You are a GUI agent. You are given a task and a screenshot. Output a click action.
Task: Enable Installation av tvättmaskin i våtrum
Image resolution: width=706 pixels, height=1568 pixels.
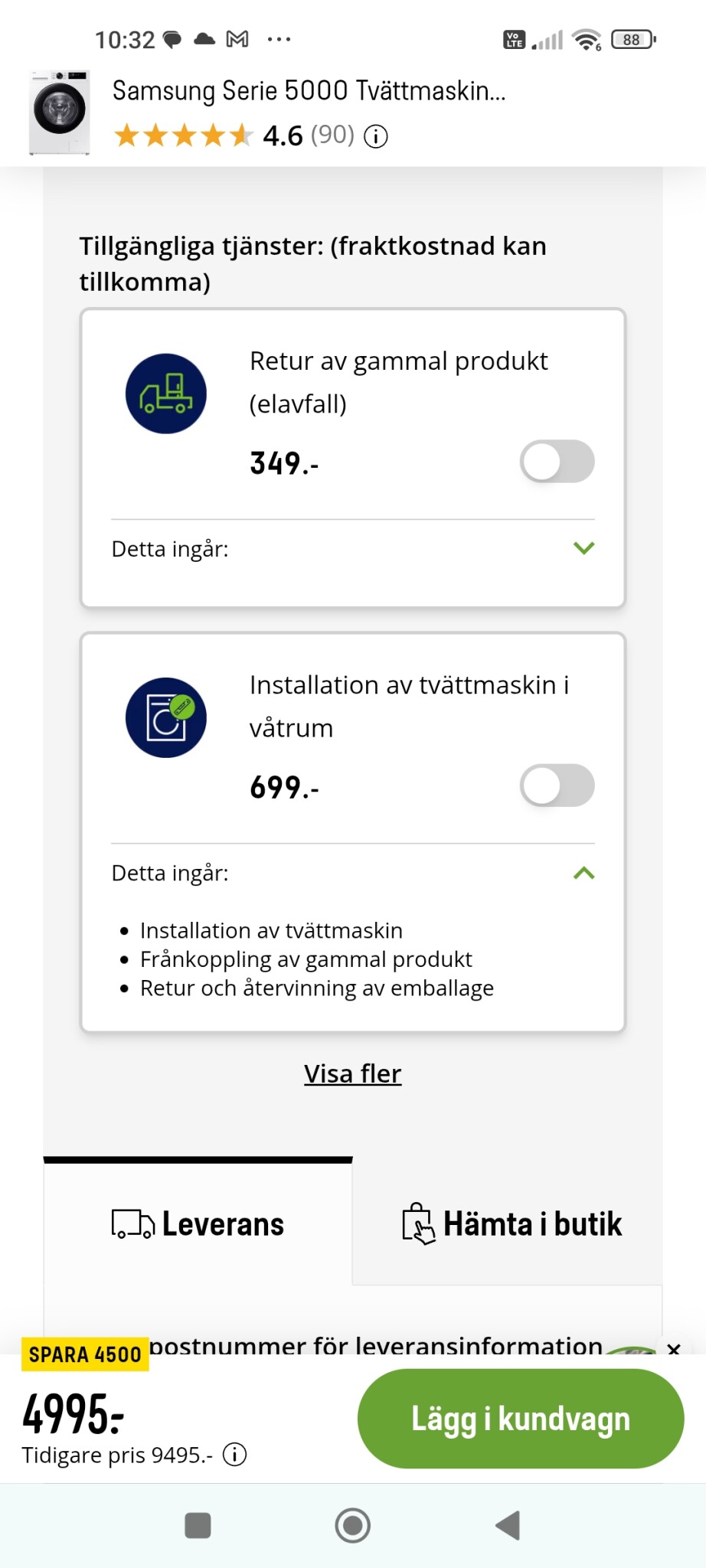tap(557, 786)
